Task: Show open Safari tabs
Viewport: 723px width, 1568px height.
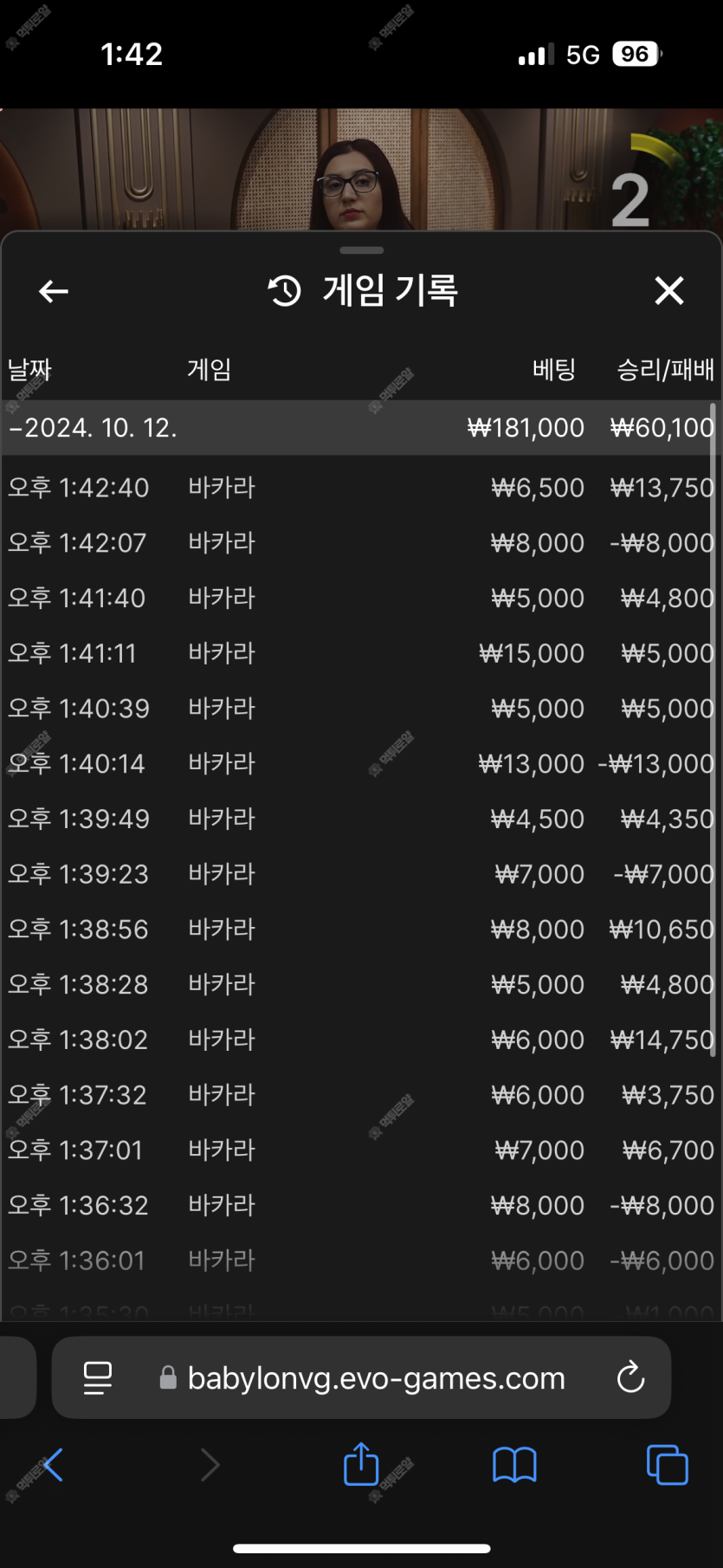Action: click(x=668, y=1465)
